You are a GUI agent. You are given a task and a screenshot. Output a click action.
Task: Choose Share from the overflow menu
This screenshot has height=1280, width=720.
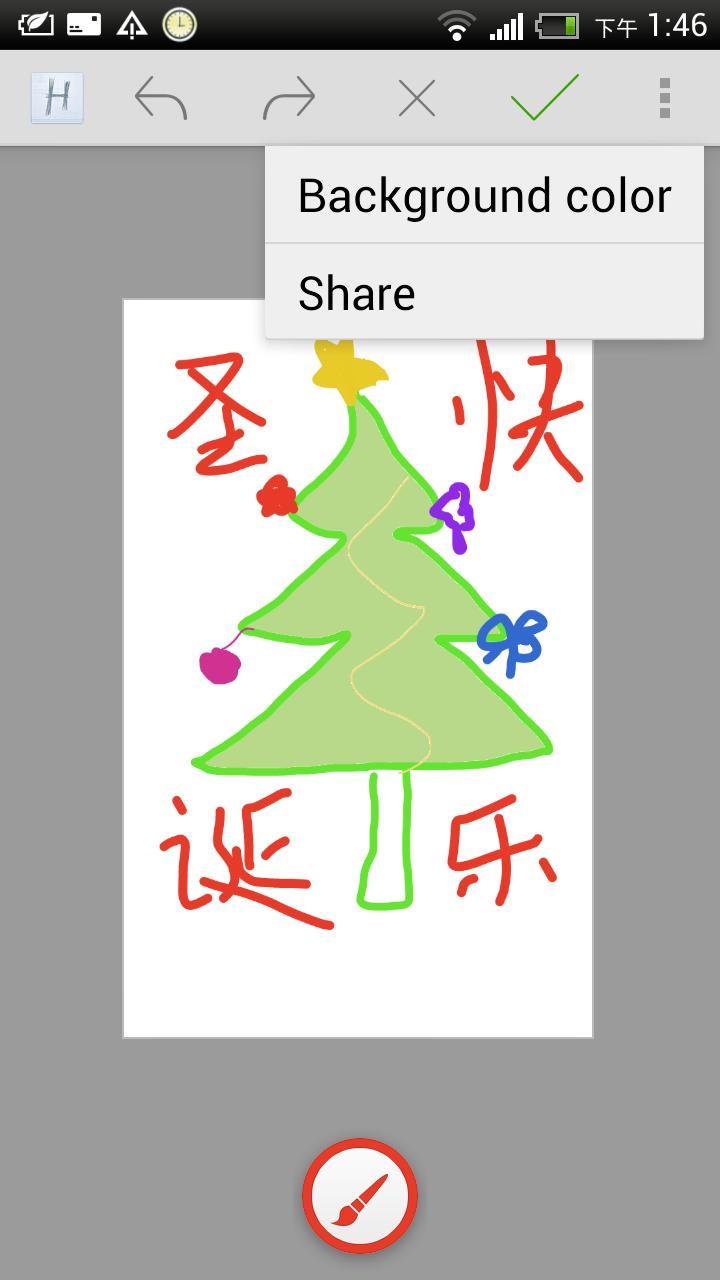click(484, 293)
